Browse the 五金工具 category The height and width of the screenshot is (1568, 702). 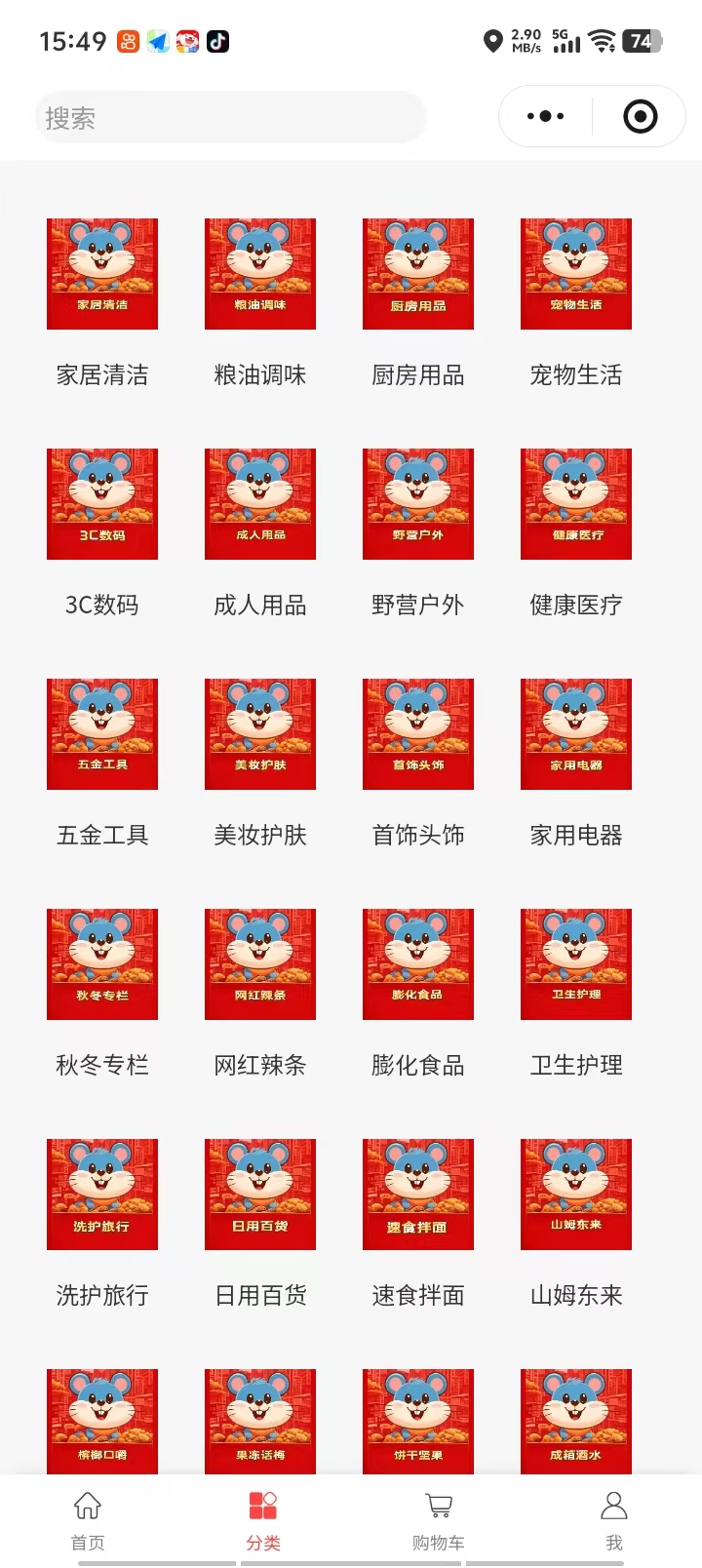(x=102, y=734)
